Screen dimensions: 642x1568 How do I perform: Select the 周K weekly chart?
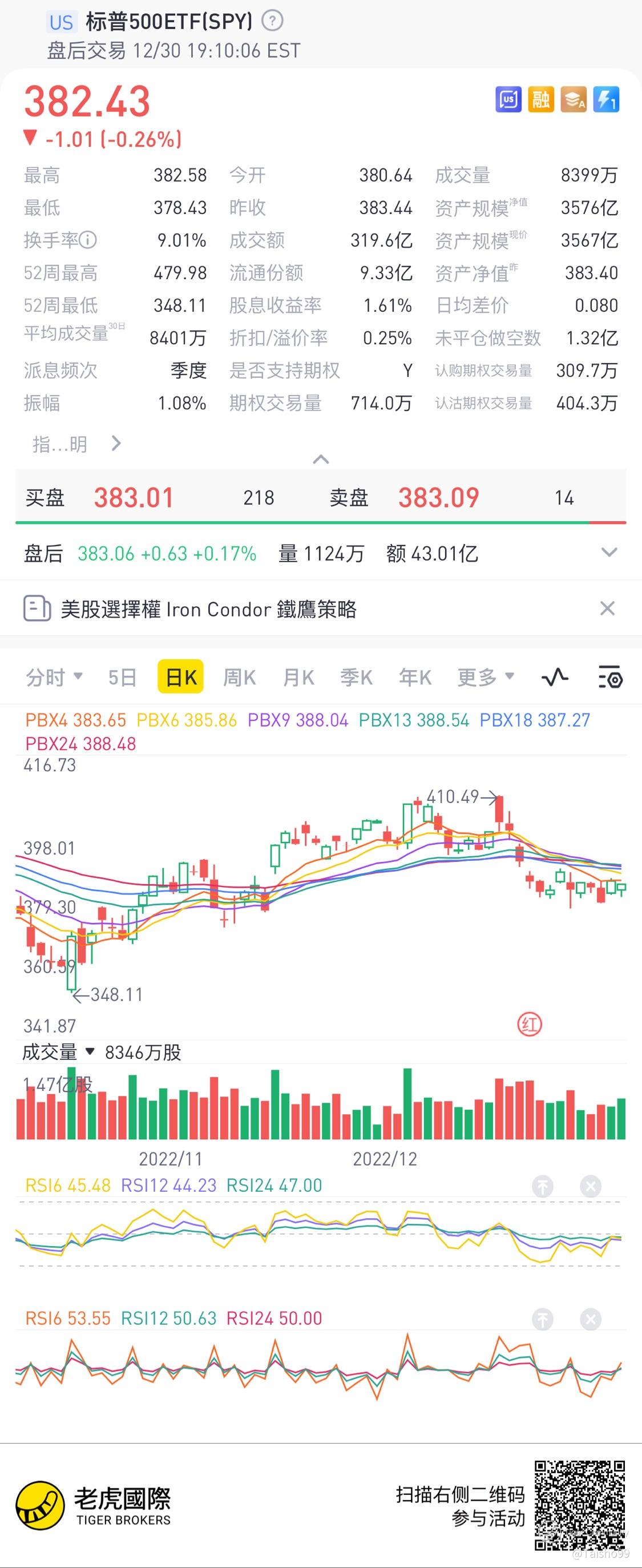click(x=239, y=677)
